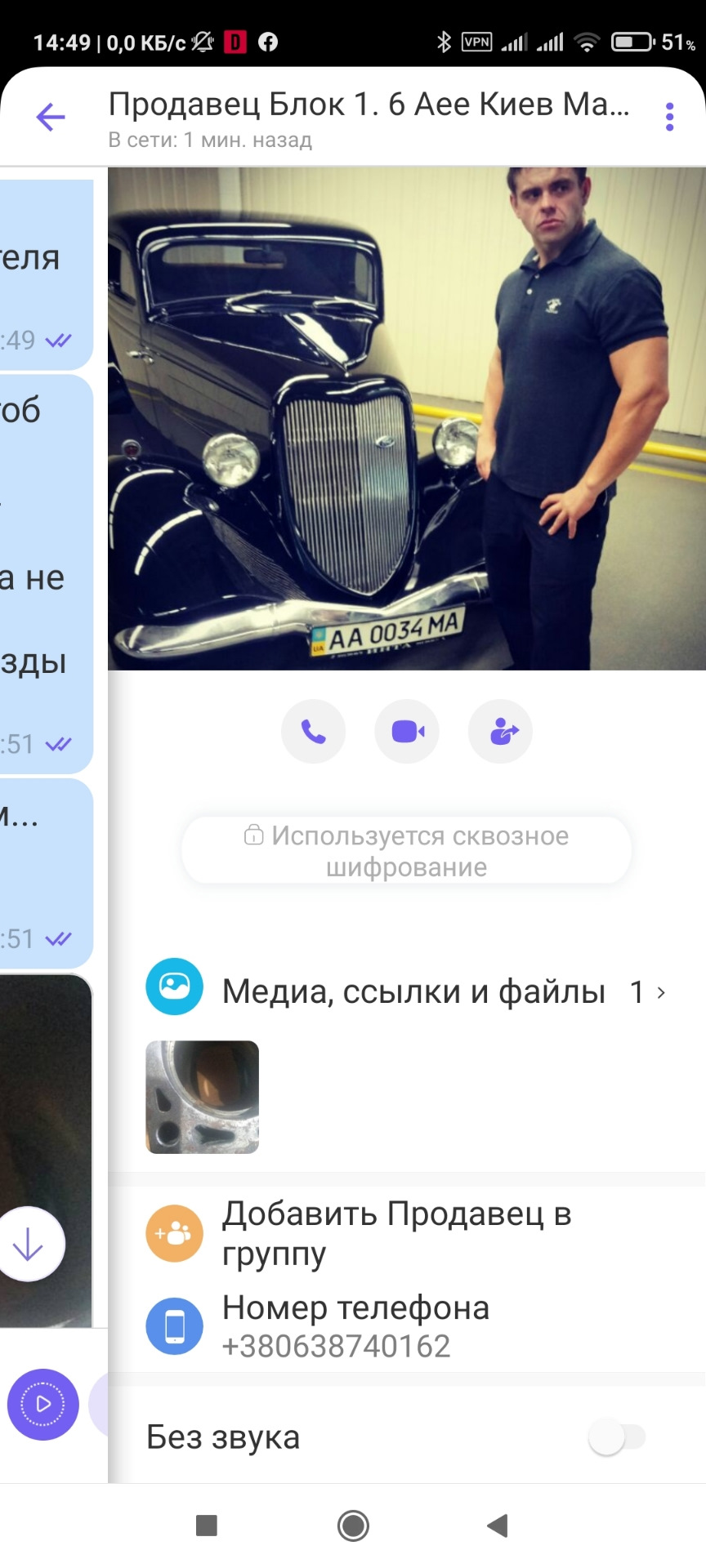Go back using the purple arrow
Viewport: 706px width, 1568px height.
click(x=51, y=118)
